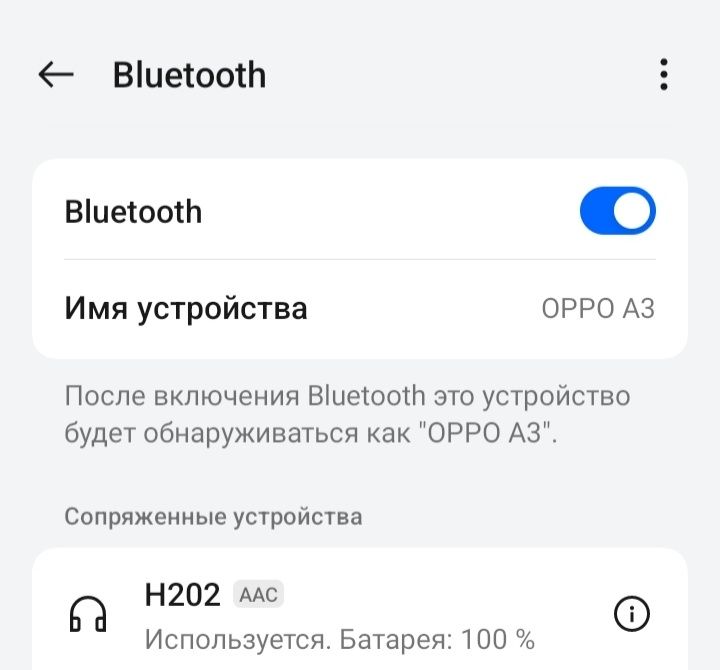Open the three-dot overflow menu
720x670 pixels.
[663, 75]
